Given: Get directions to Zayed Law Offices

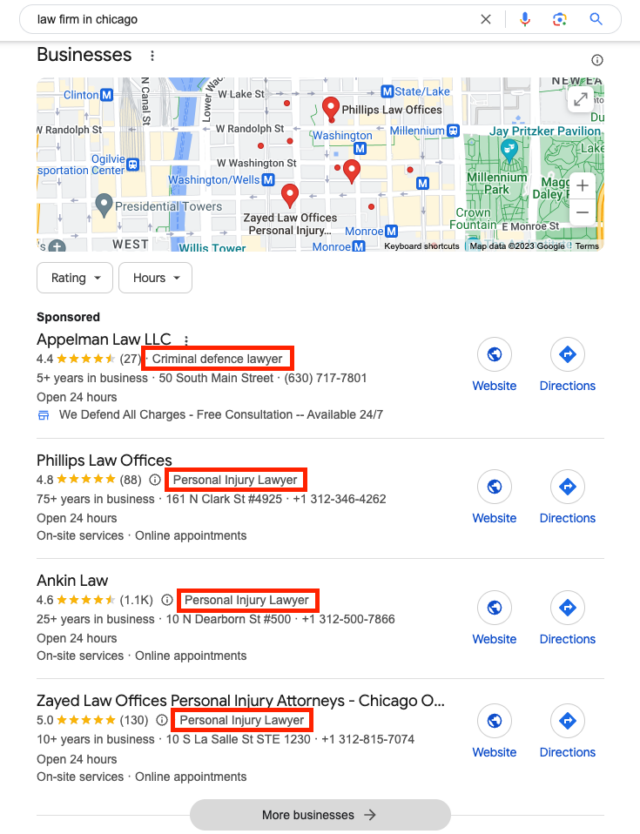Looking at the screenshot, I should 567,731.
